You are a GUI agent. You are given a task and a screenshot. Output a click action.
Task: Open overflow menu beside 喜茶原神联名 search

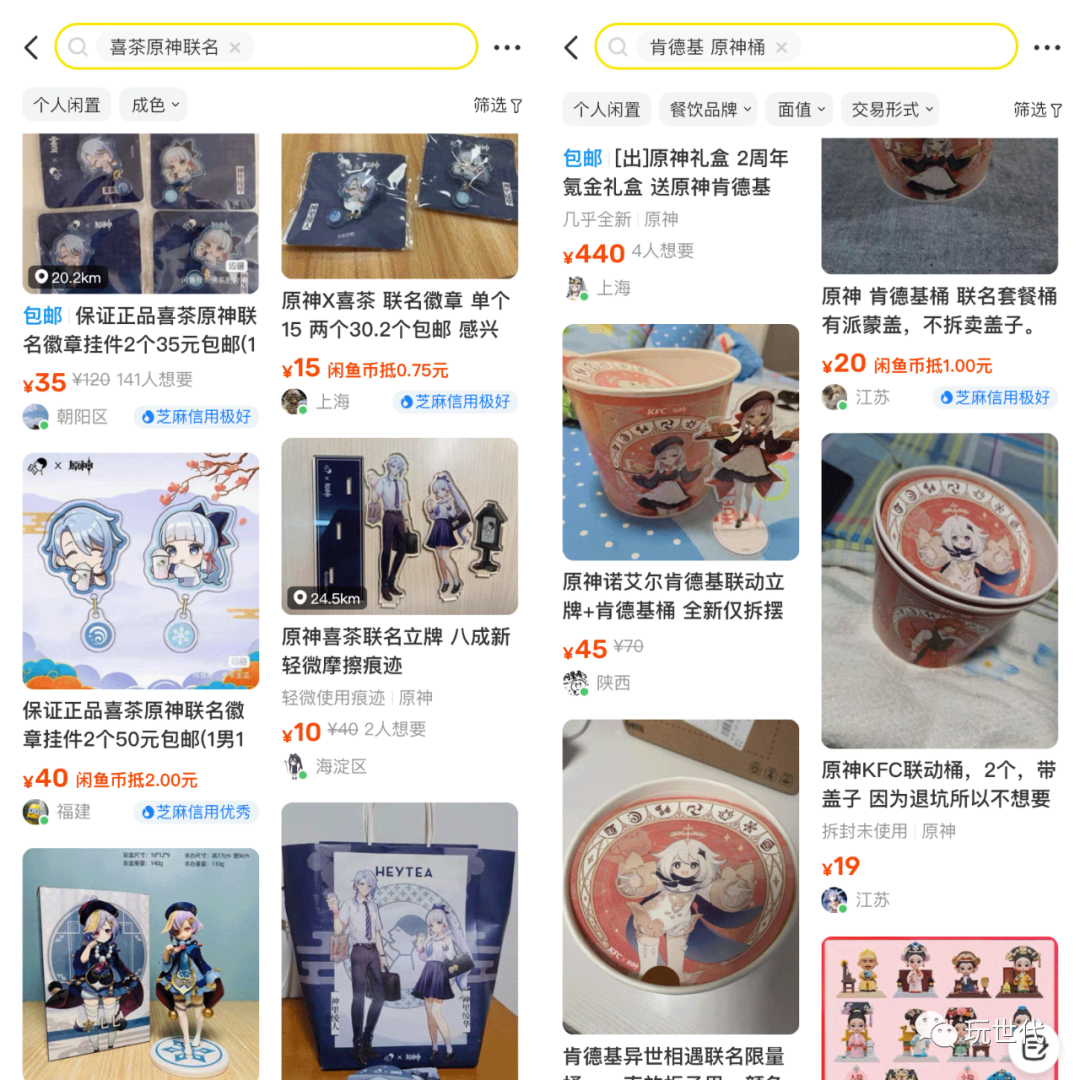507,47
